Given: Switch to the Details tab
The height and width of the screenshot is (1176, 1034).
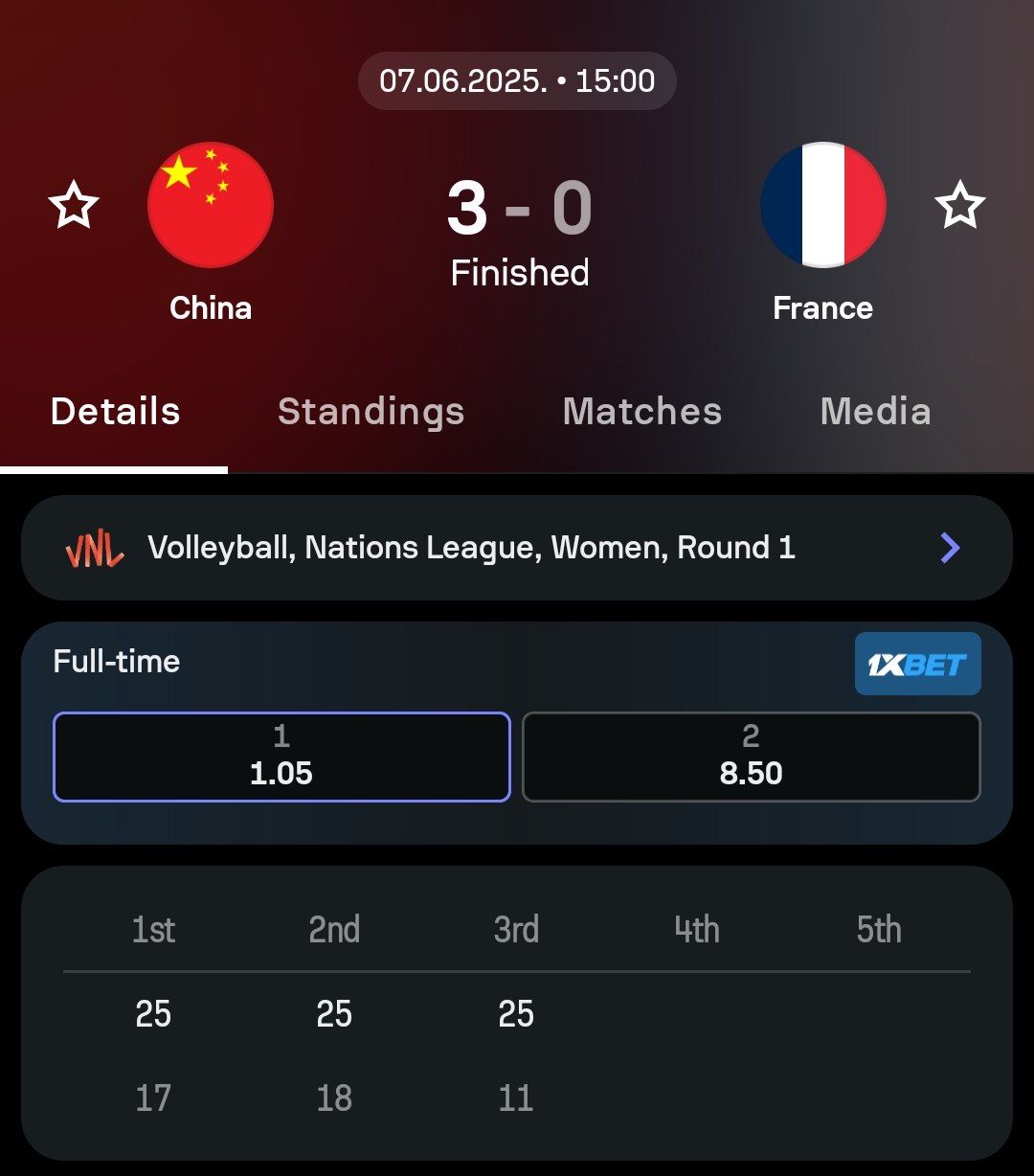Looking at the screenshot, I should pos(115,412).
